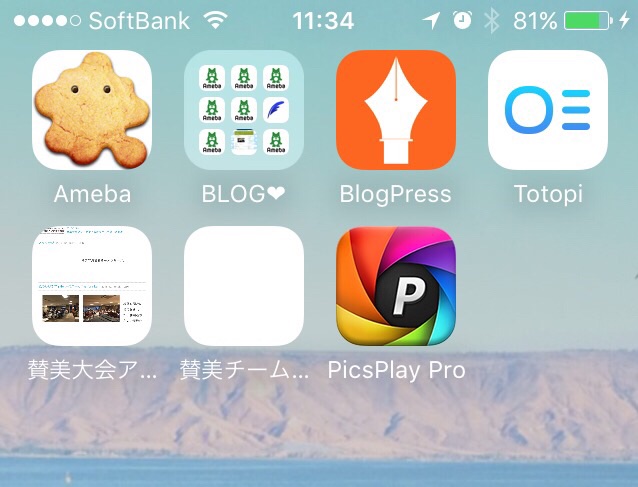This screenshot has width=638, height=487.
Task: Open the 賛美チーム… web shortcut
Action: [244, 286]
